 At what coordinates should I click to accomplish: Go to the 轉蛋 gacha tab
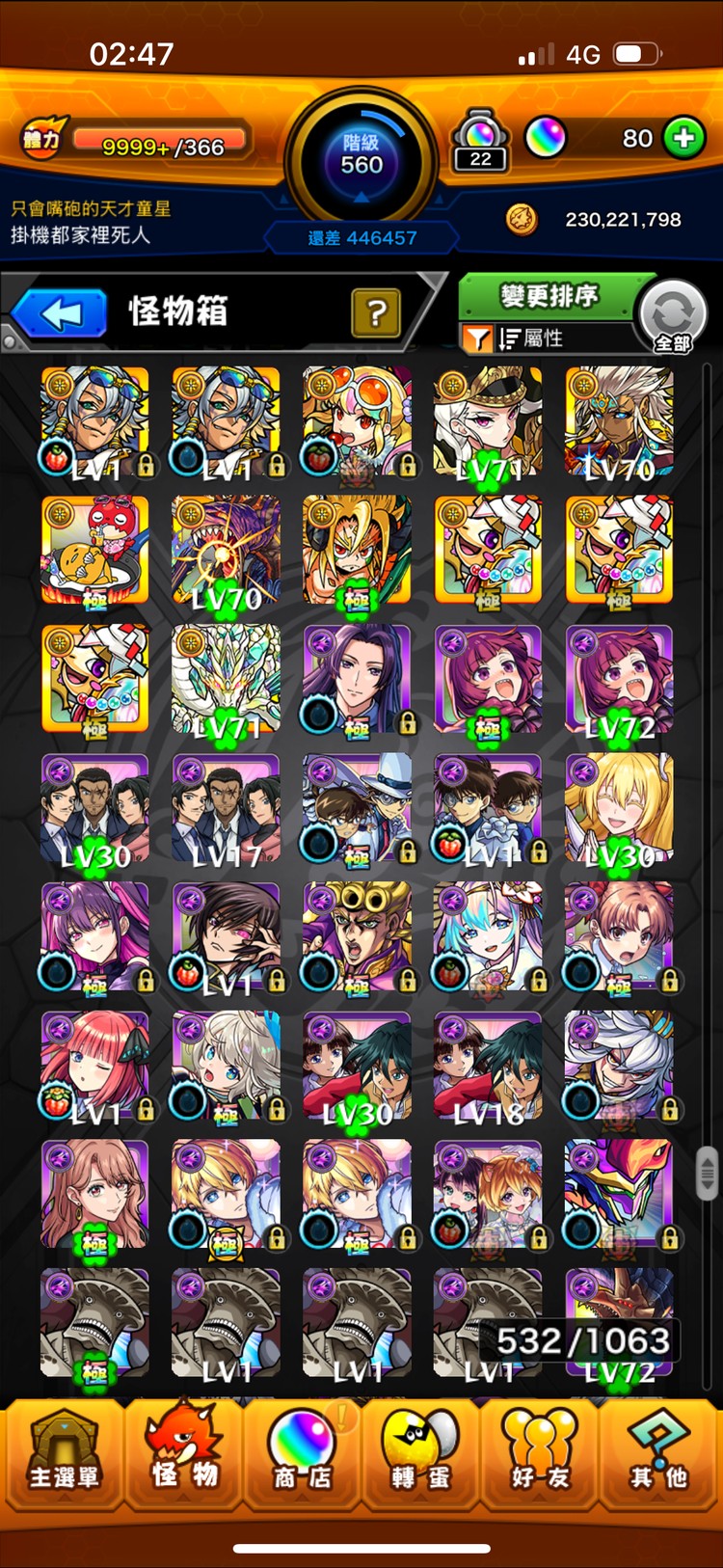point(421,1452)
